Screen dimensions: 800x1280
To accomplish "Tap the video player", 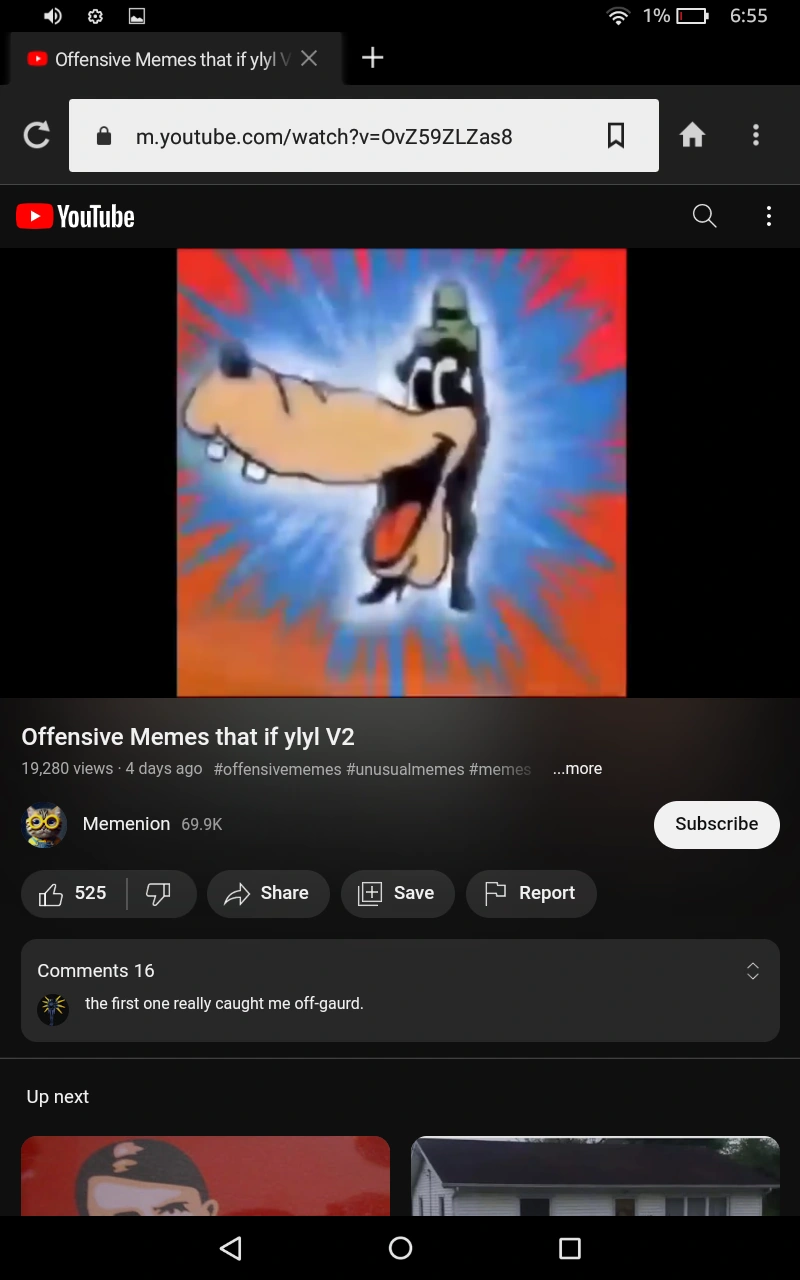I will (400, 472).
